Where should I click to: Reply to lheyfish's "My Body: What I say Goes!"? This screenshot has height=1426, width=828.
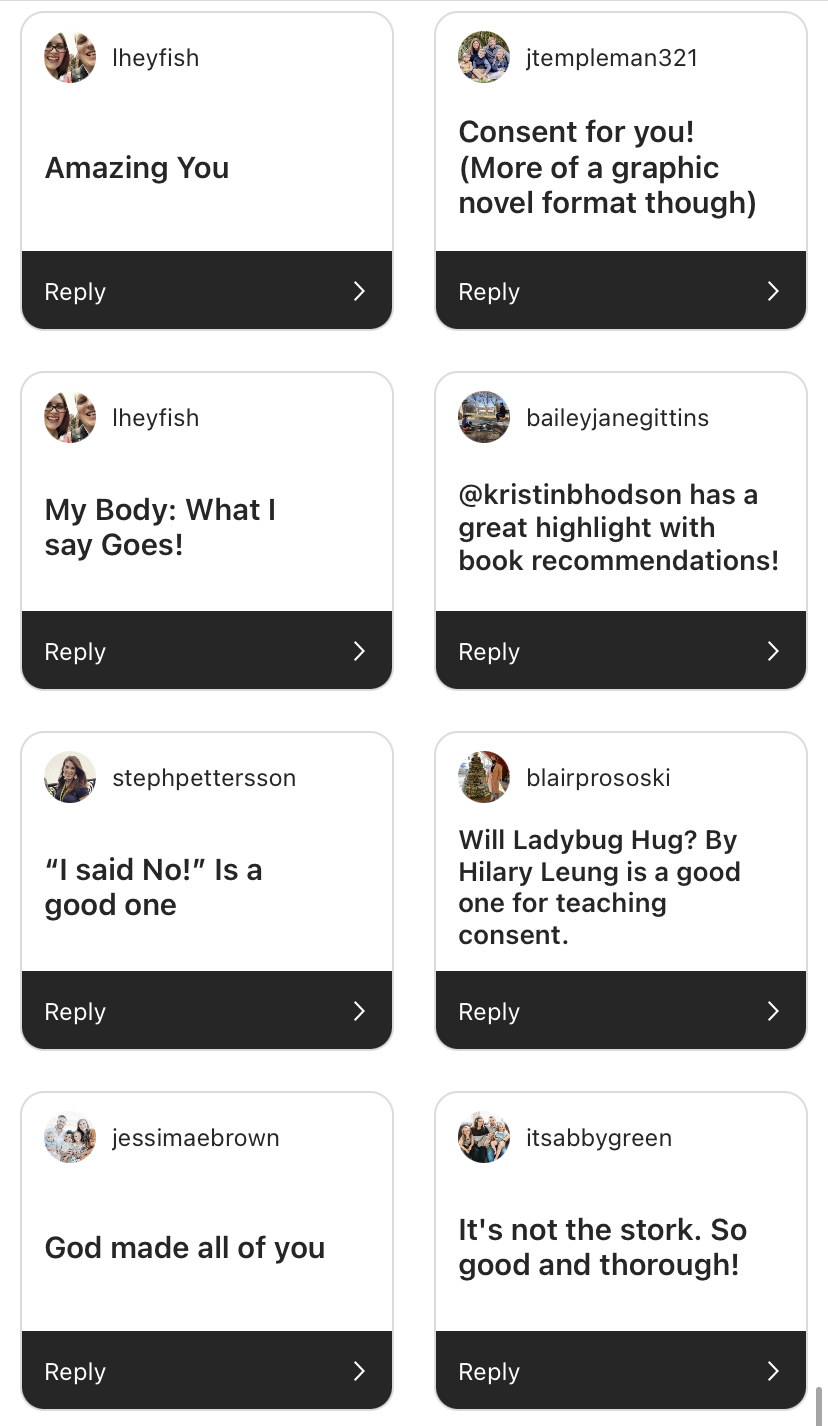(x=206, y=651)
